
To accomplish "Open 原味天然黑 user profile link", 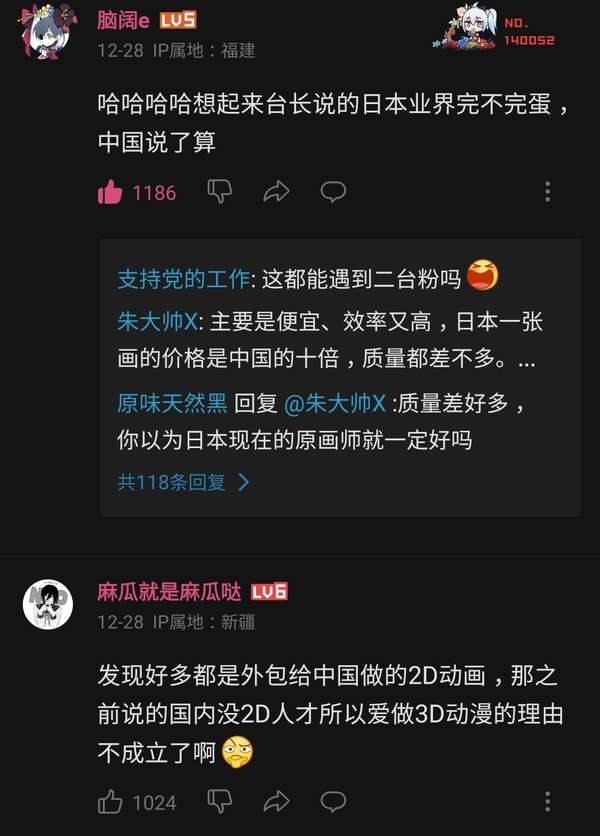I will pos(172,404).
